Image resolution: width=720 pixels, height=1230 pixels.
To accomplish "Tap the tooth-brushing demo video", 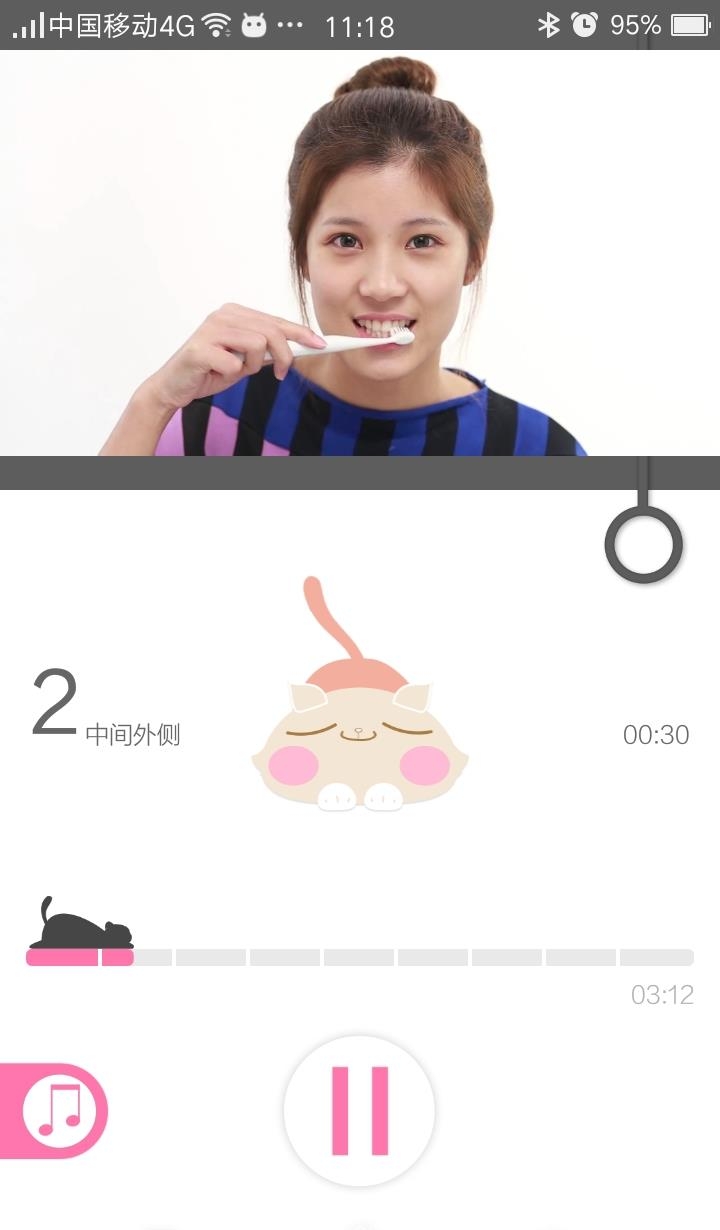I will [x=360, y=253].
